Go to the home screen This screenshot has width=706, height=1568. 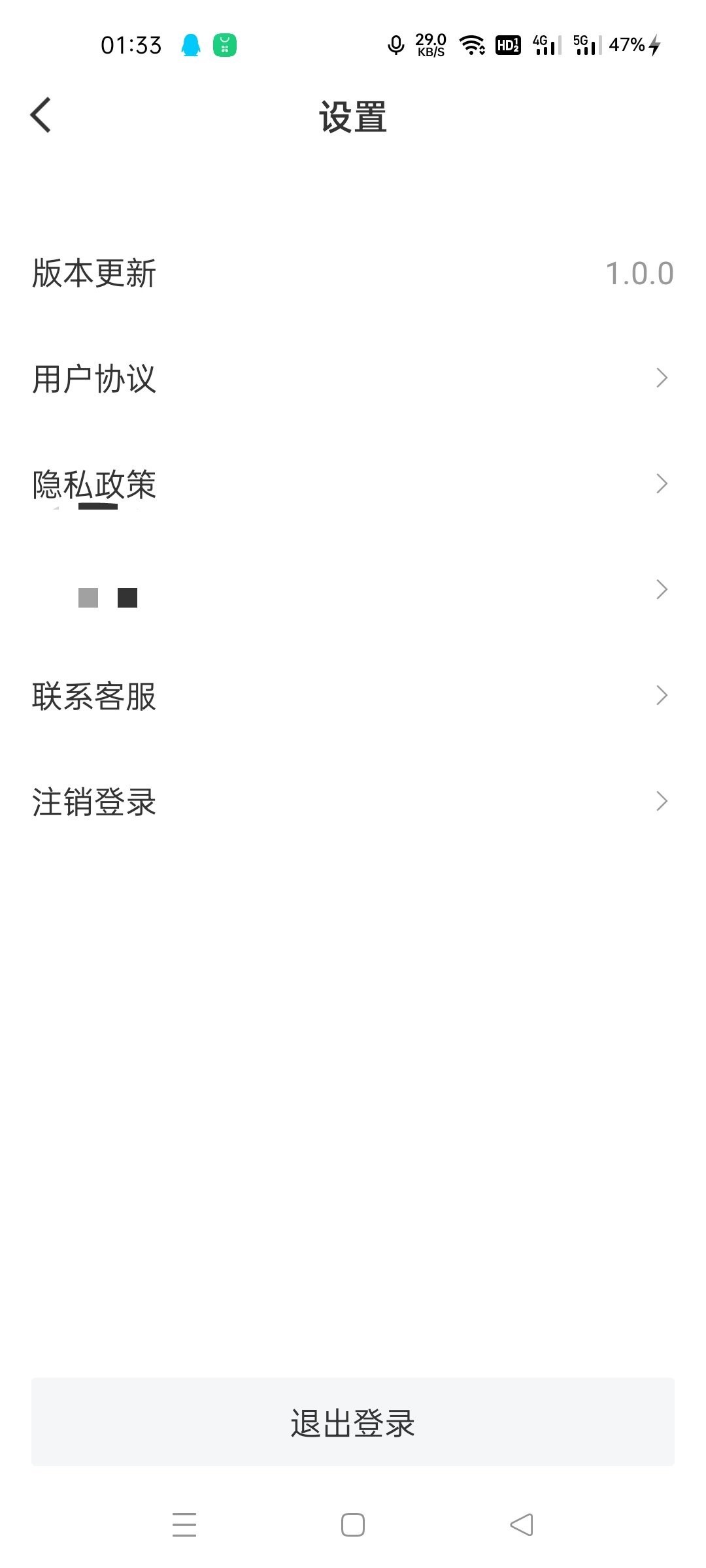click(x=353, y=1525)
